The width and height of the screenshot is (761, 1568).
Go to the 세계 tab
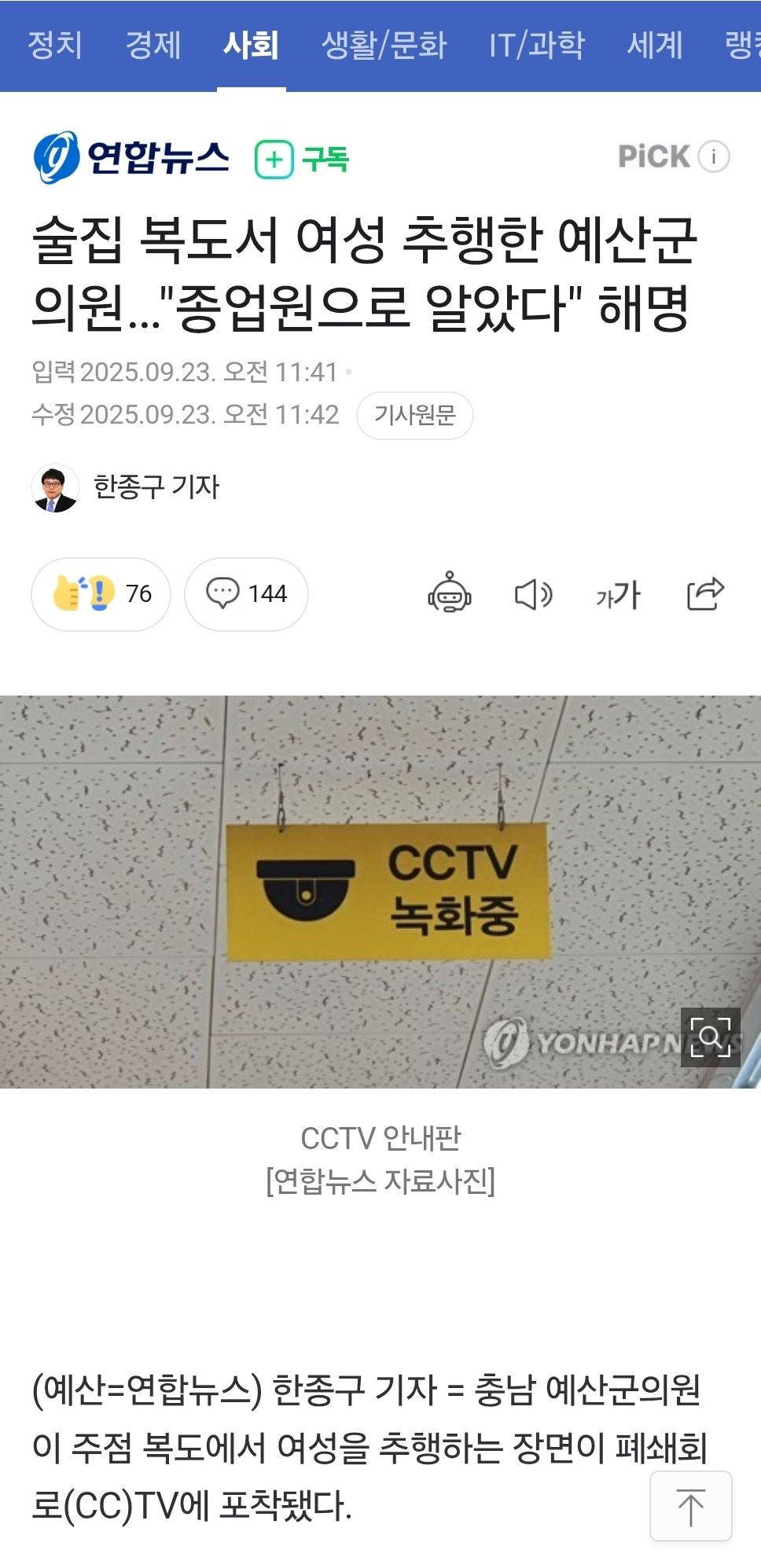pos(654,45)
